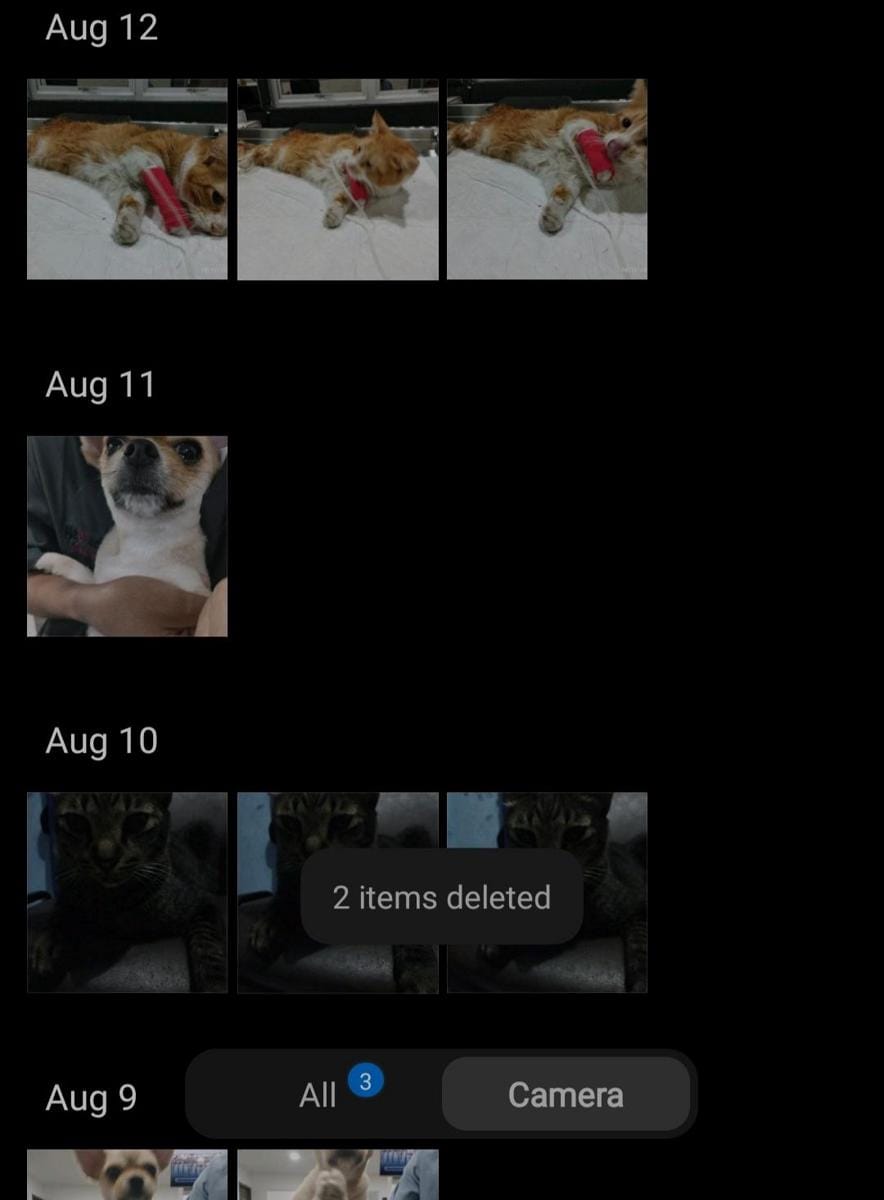This screenshot has width=884, height=1200.
Task: Open the second Aug 9 photo
Action: (337, 1176)
